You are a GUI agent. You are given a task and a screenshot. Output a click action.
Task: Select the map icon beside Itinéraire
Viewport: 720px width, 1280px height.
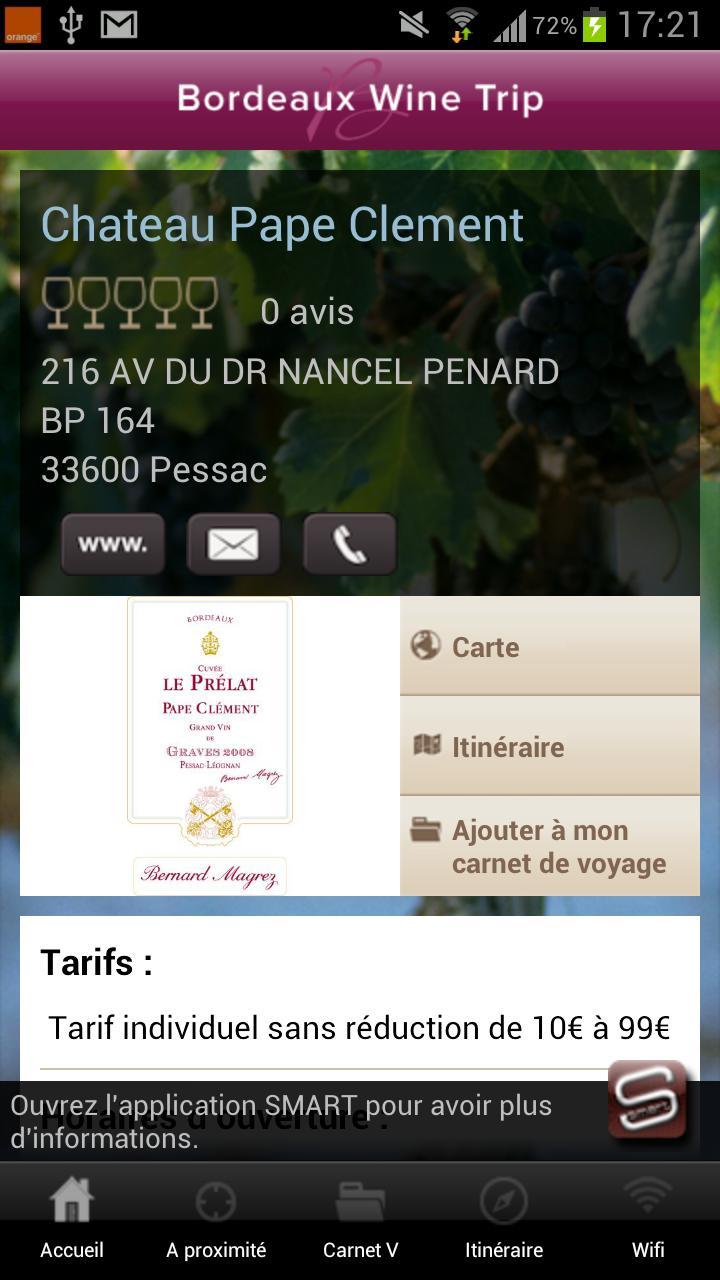[425, 746]
